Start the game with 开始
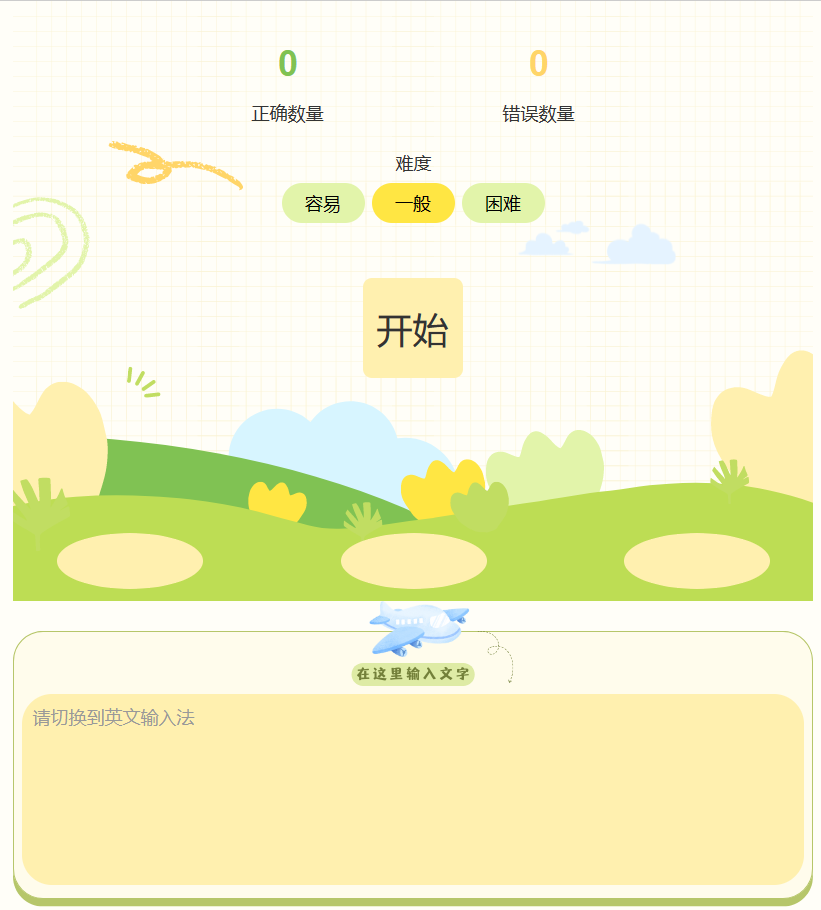 click(x=412, y=329)
